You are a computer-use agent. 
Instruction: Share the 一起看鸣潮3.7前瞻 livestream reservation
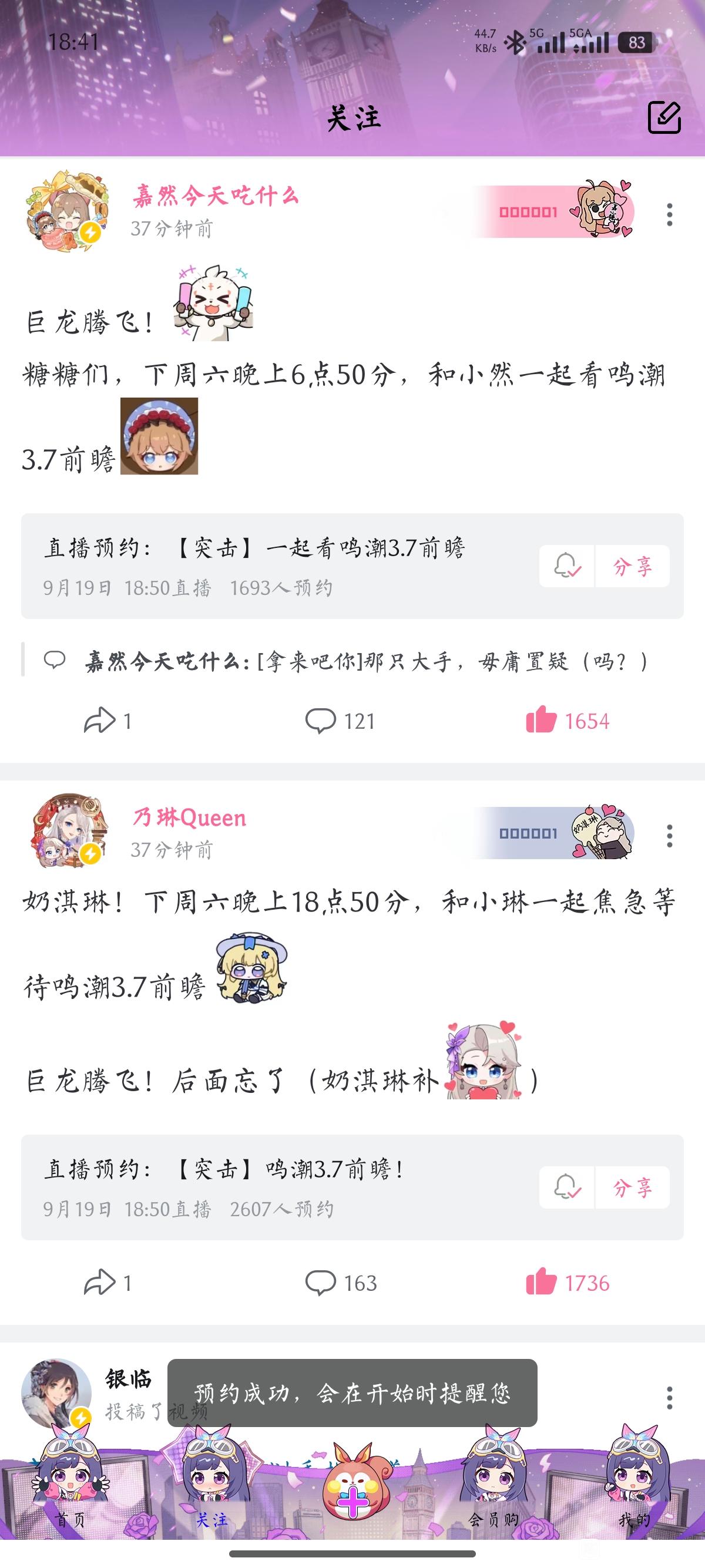(633, 566)
